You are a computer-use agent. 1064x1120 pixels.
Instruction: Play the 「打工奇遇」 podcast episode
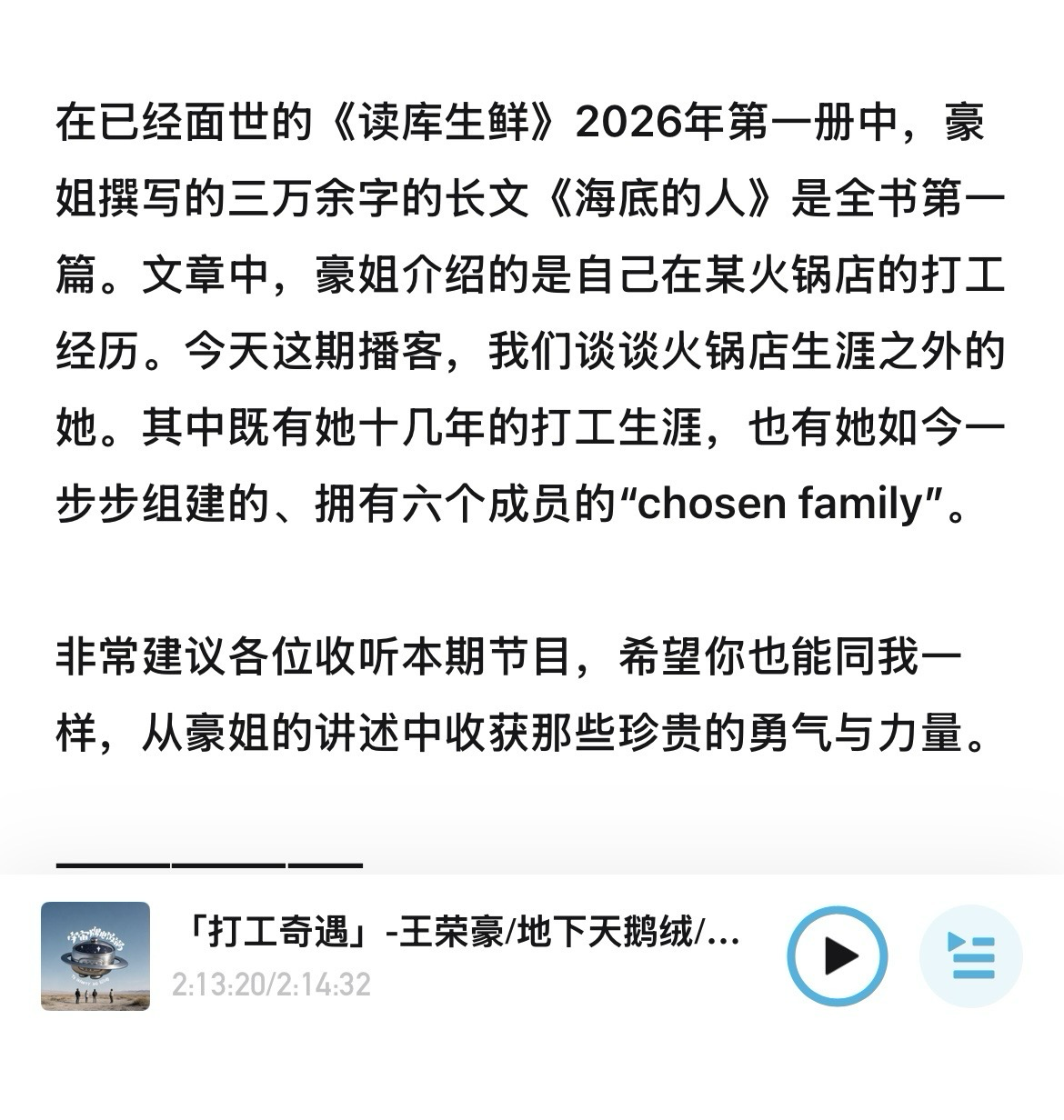tap(836, 956)
